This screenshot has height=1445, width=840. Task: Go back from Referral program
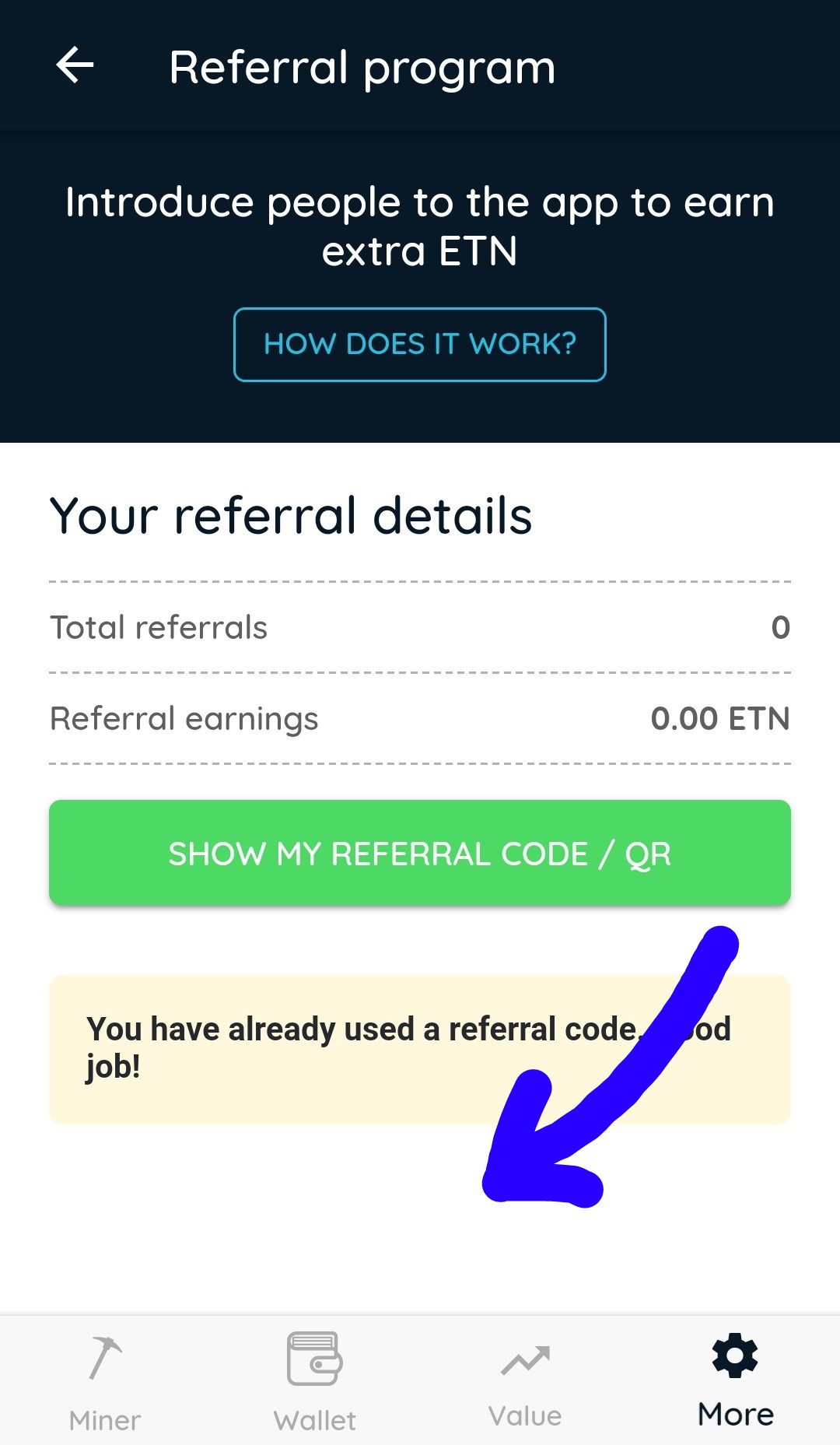coord(75,65)
